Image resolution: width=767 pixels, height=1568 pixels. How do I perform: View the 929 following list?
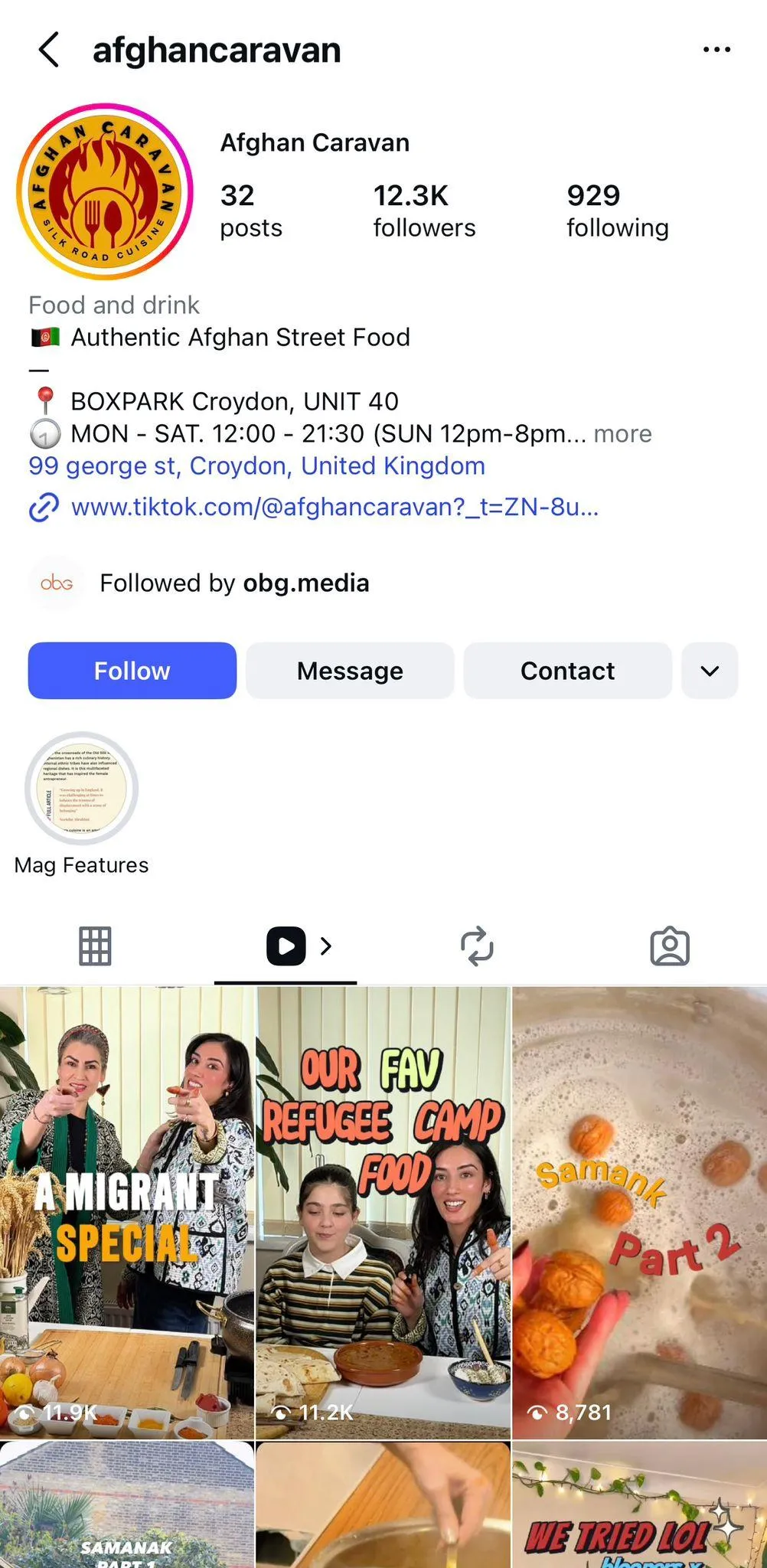click(x=617, y=211)
